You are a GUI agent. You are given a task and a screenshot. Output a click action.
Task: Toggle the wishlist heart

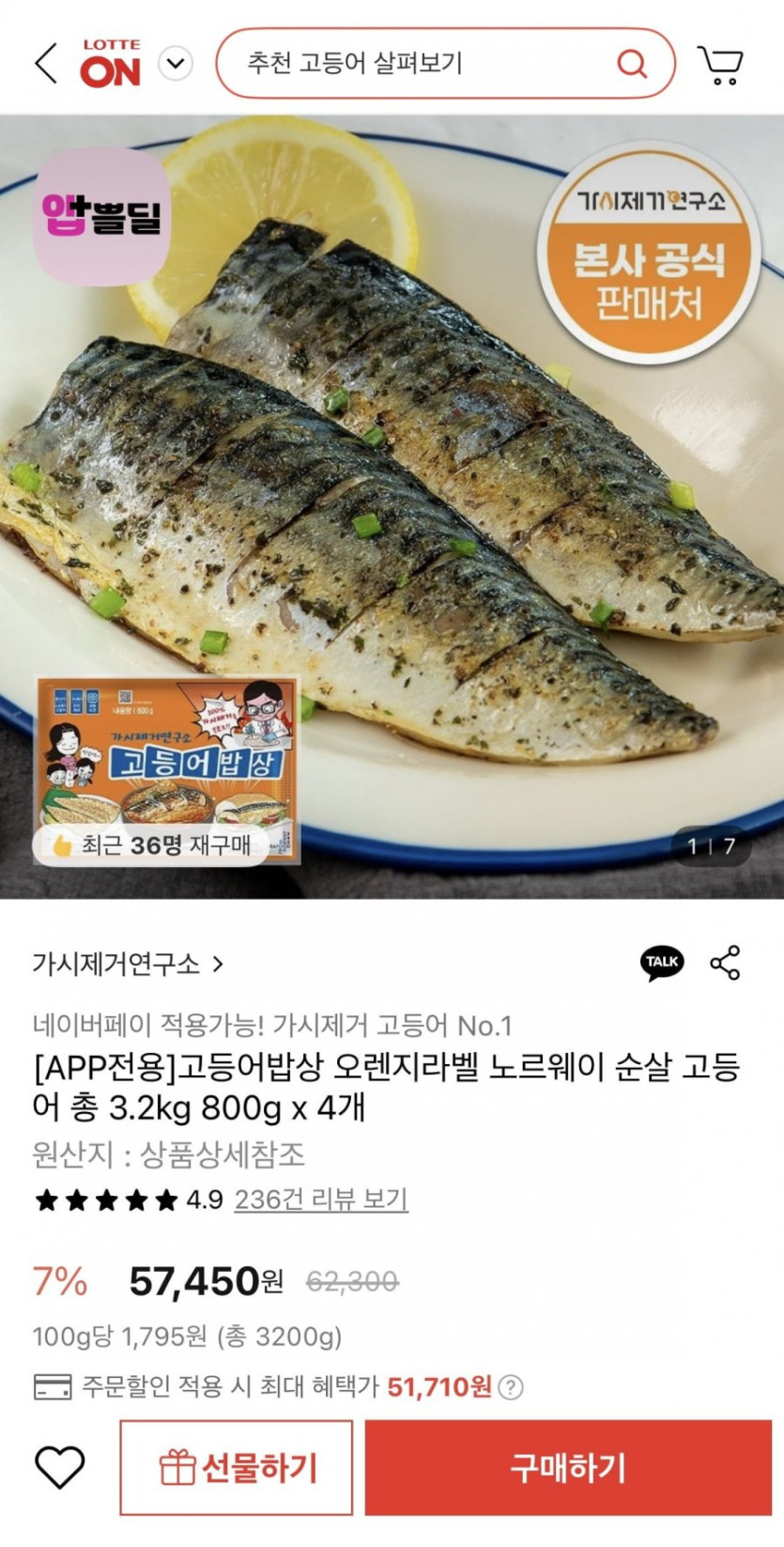click(x=59, y=1467)
